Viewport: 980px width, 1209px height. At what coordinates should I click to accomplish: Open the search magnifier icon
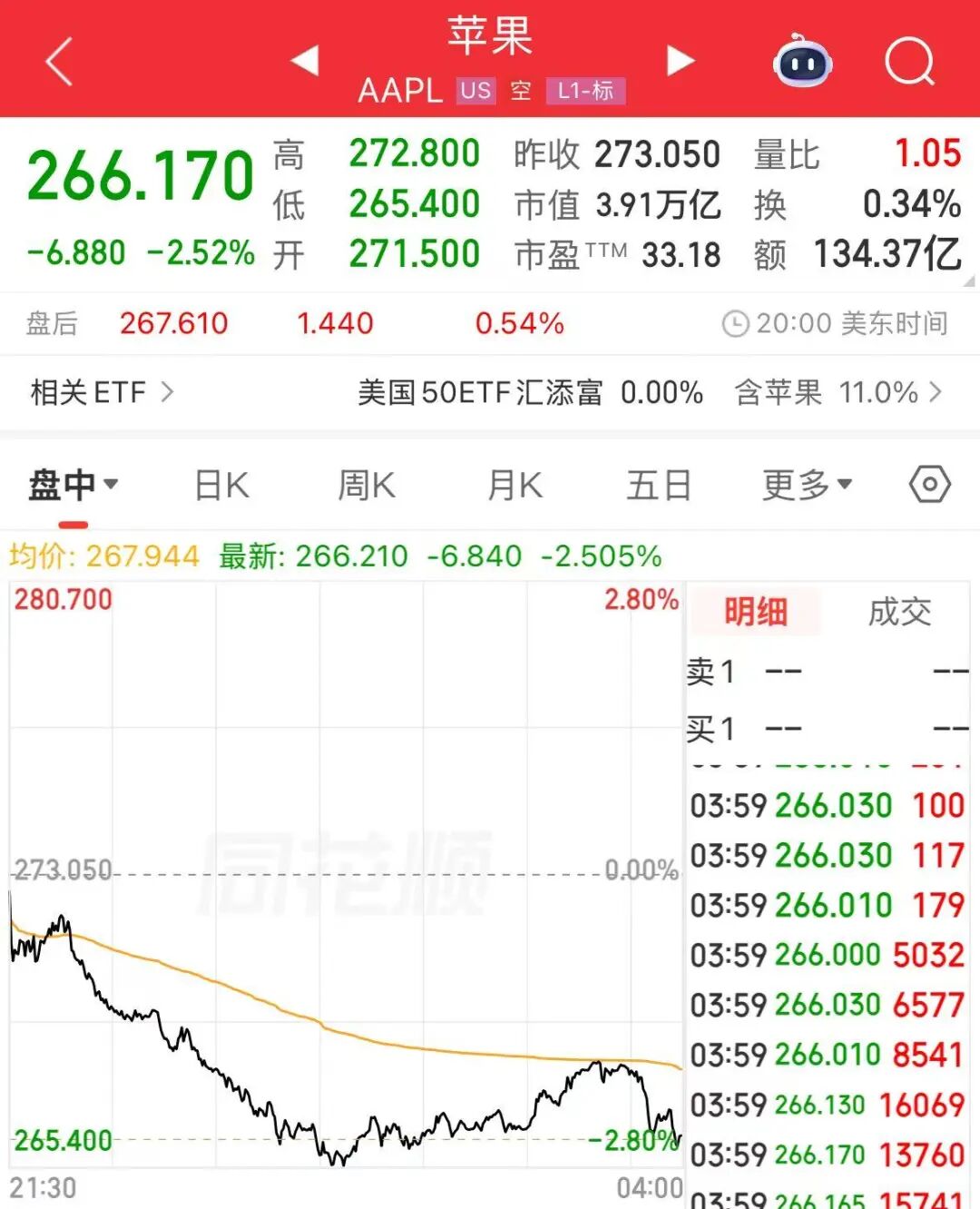pyautogui.click(x=907, y=62)
